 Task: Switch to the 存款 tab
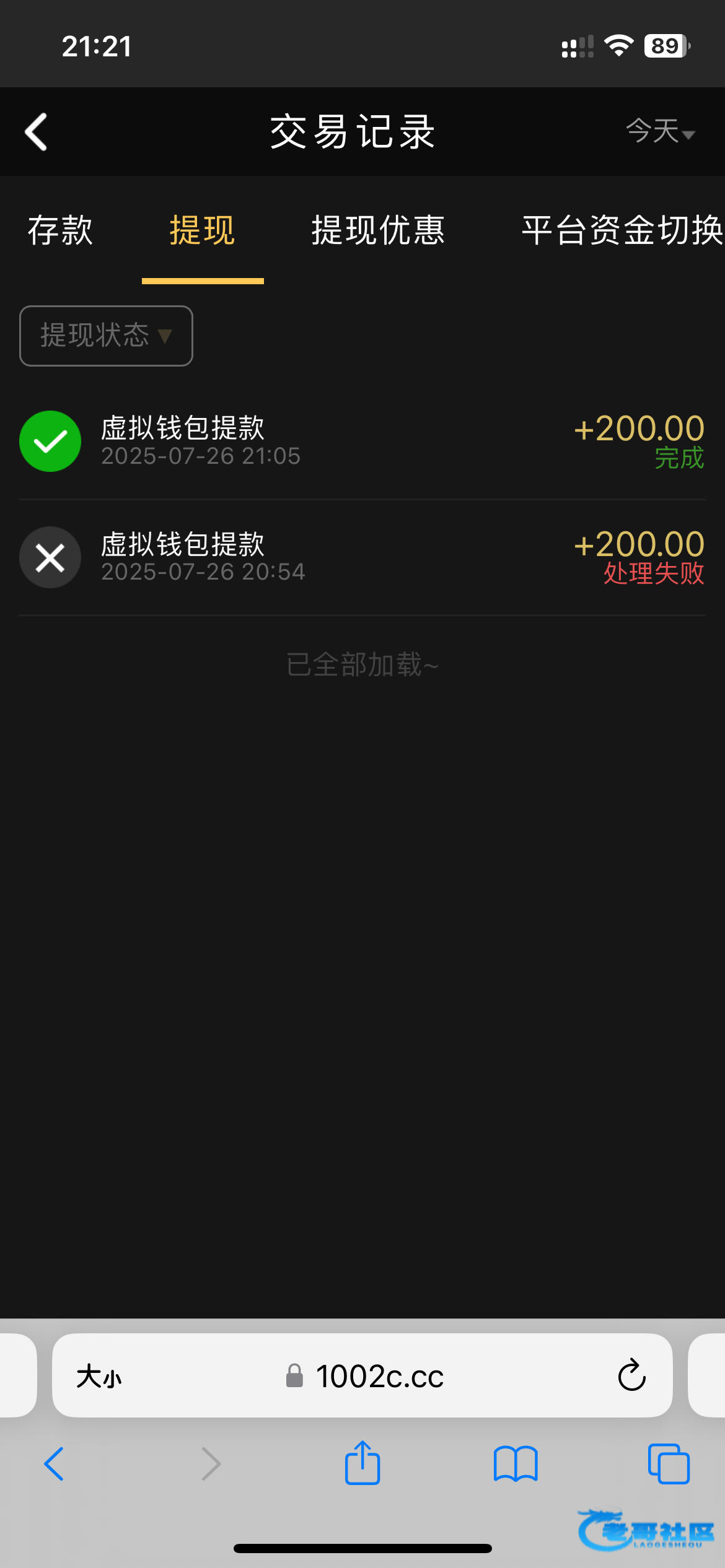tap(60, 230)
